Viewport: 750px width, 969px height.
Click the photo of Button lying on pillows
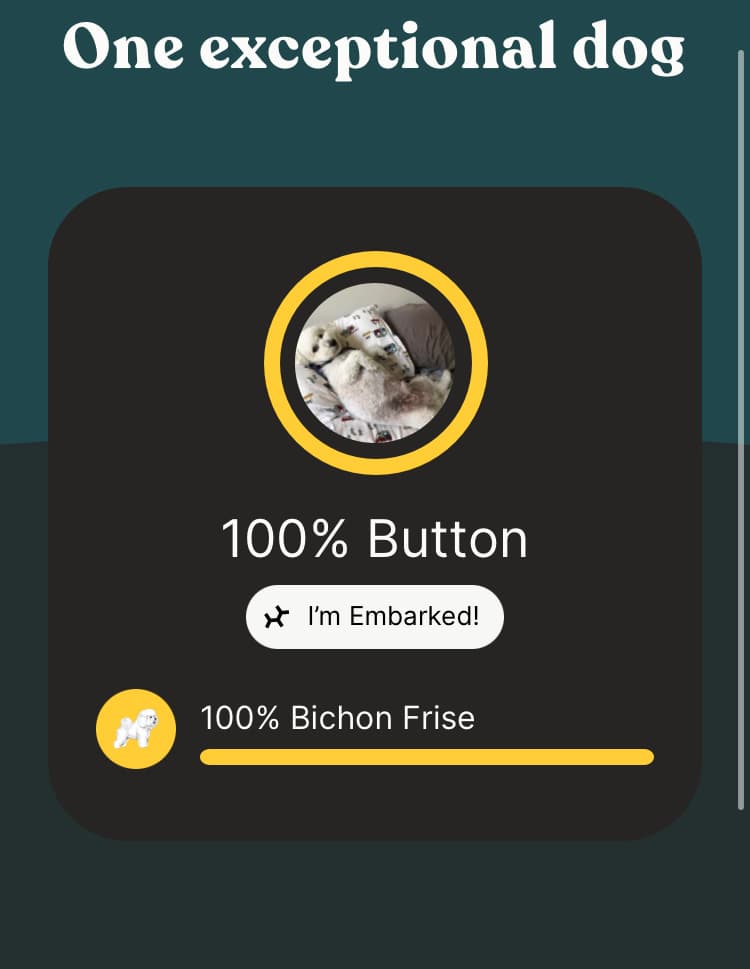click(374, 363)
